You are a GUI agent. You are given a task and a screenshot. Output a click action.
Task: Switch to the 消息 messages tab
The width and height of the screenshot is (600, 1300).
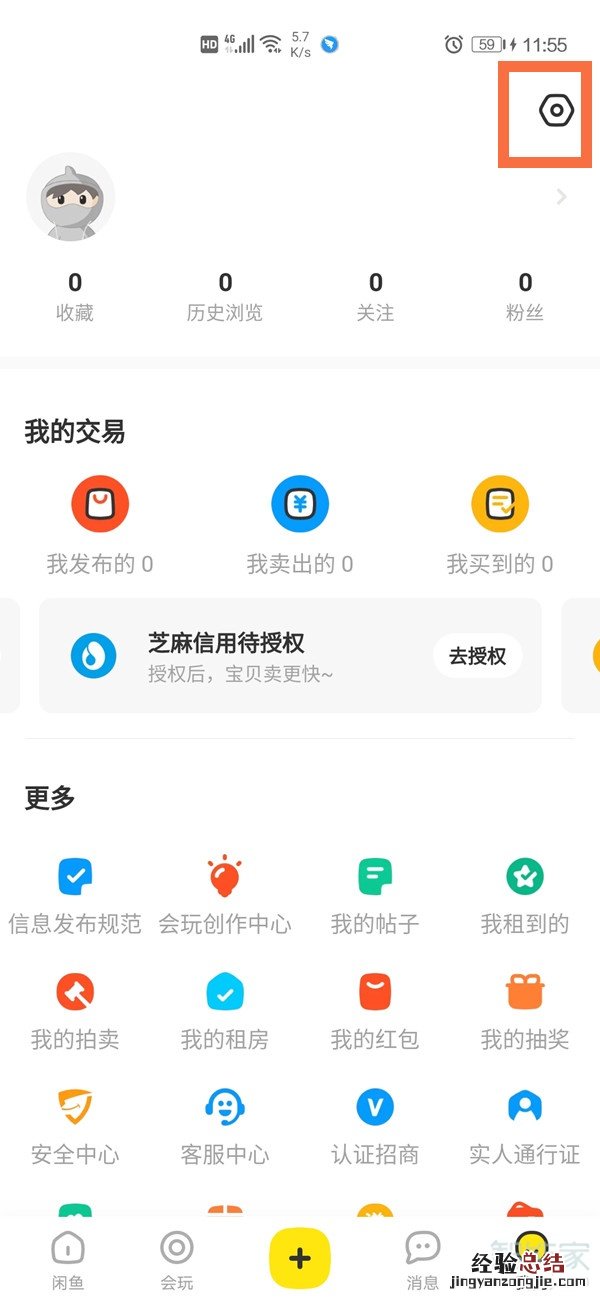[x=422, y=1258]
